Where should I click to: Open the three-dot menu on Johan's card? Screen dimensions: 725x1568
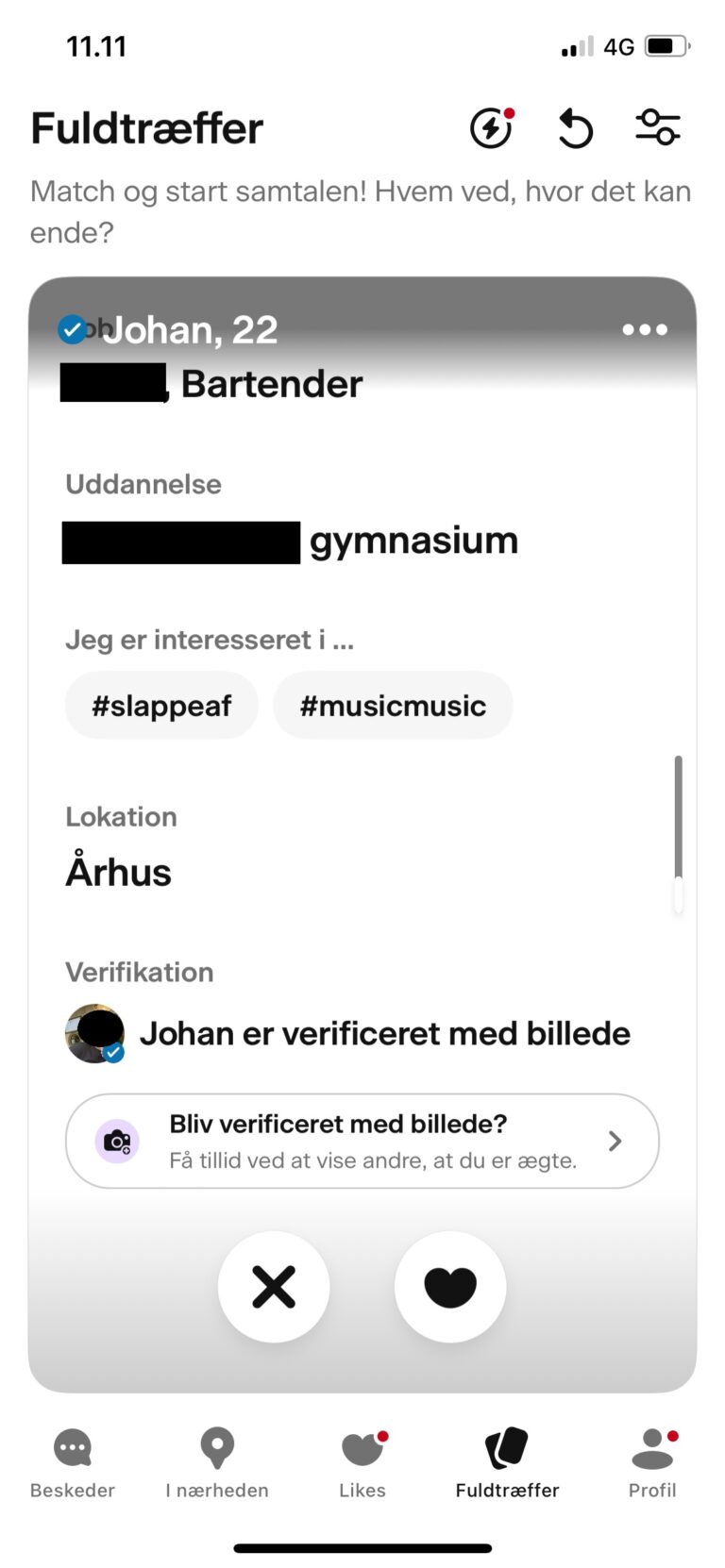(x=645, y=329)
